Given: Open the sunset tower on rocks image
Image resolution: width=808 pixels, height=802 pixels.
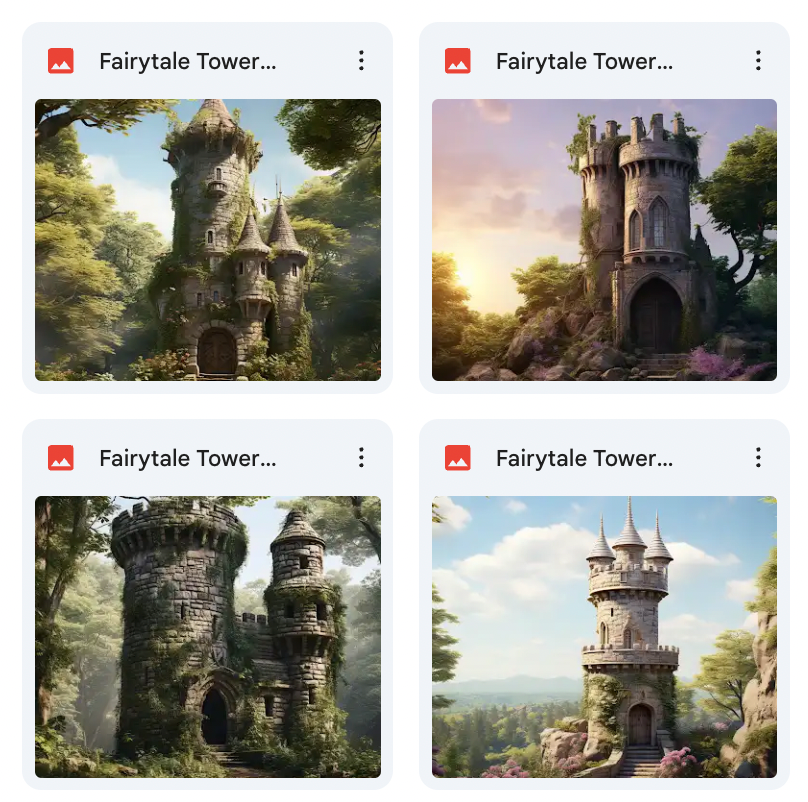Looking at the screenshot, I should point(604,240).
